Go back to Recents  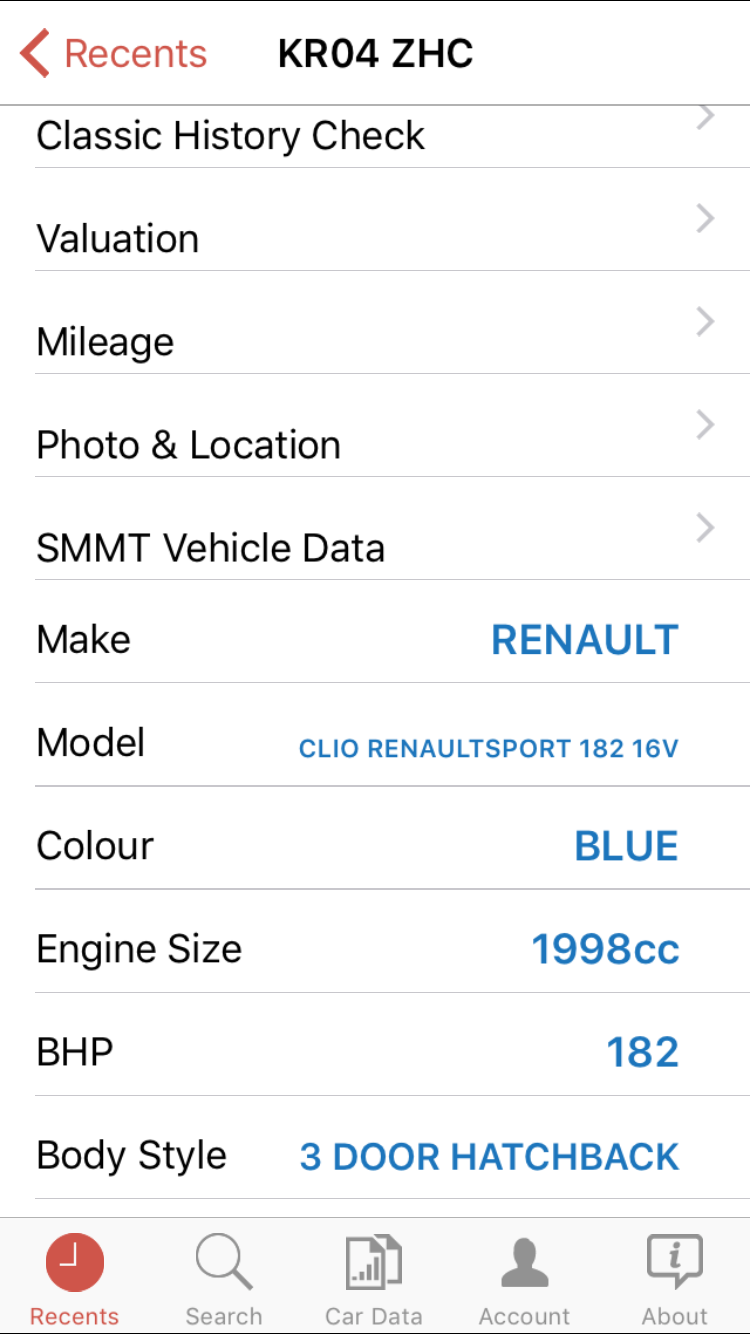pyautogui.click(x=112, y=54)
